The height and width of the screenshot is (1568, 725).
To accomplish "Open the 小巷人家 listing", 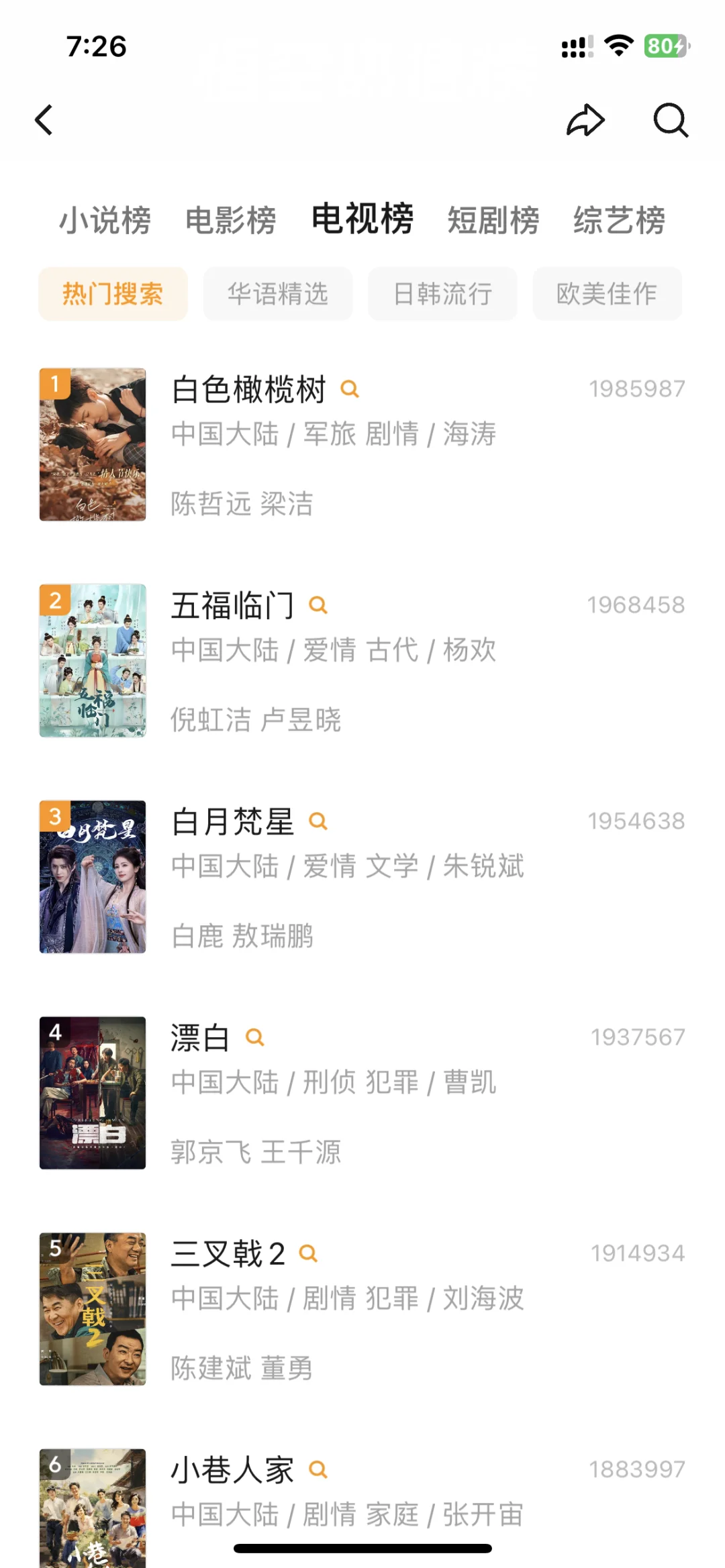I will click(232, 1470).
